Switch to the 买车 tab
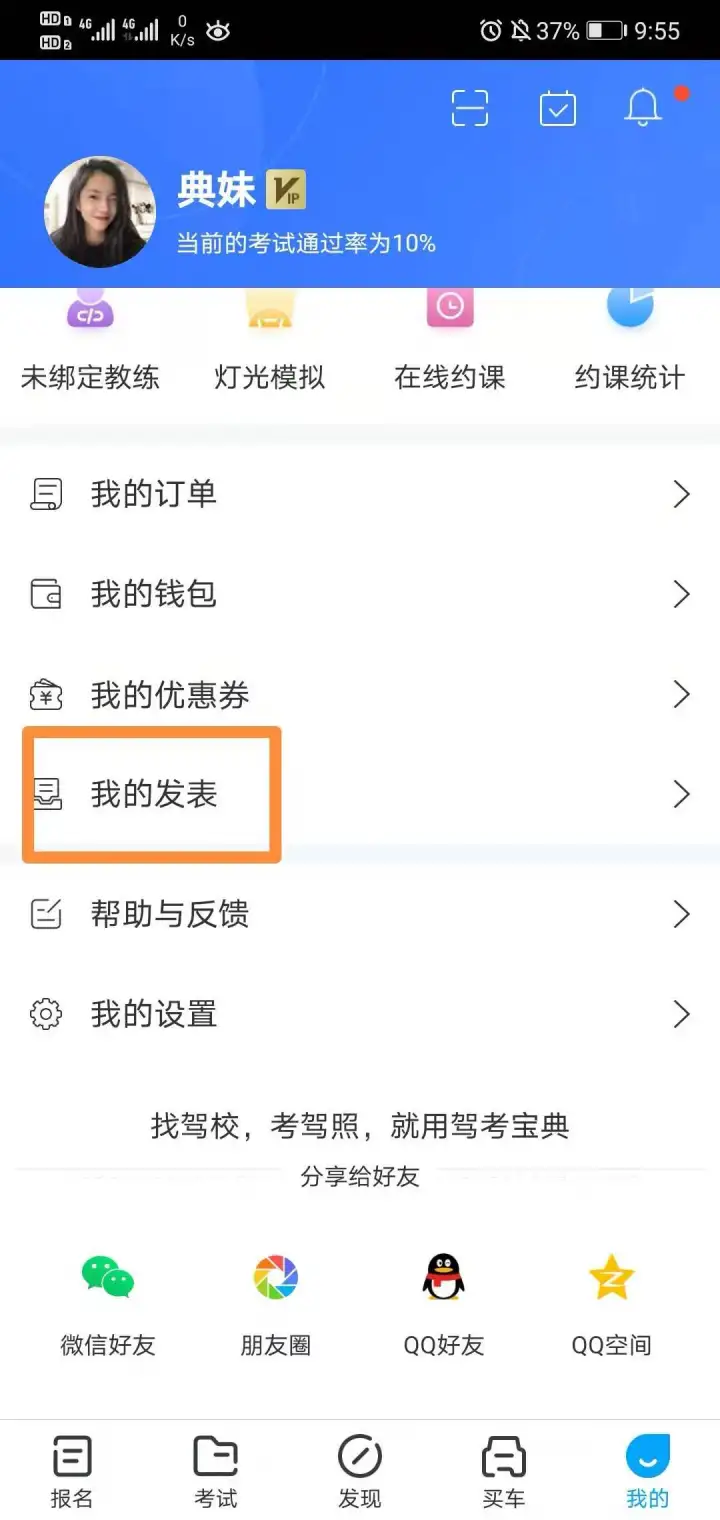Viewport: 720px width, 1520px height. point(504,1472)
